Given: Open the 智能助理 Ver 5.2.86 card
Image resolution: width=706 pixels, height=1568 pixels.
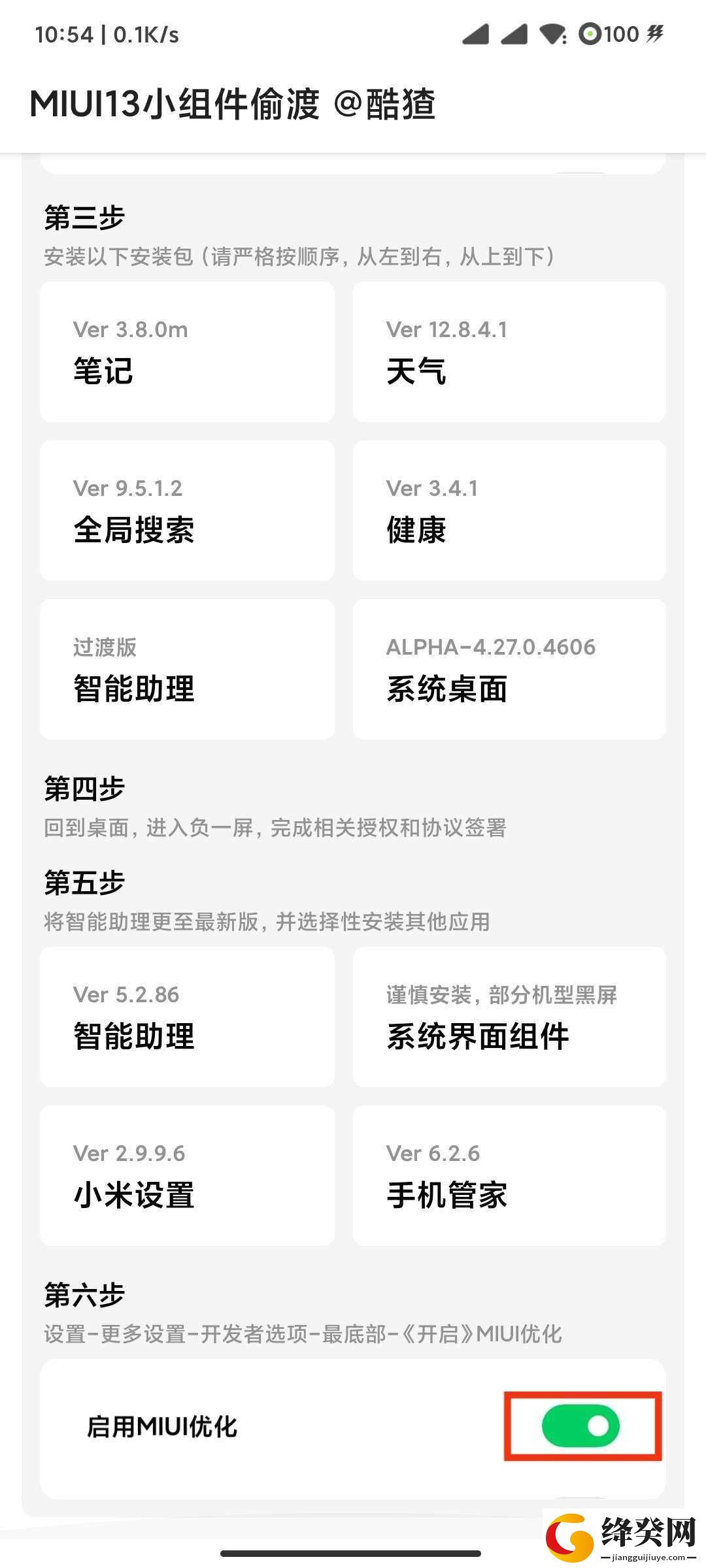Looking at the screenshot, I should [x=187, y=1017].
